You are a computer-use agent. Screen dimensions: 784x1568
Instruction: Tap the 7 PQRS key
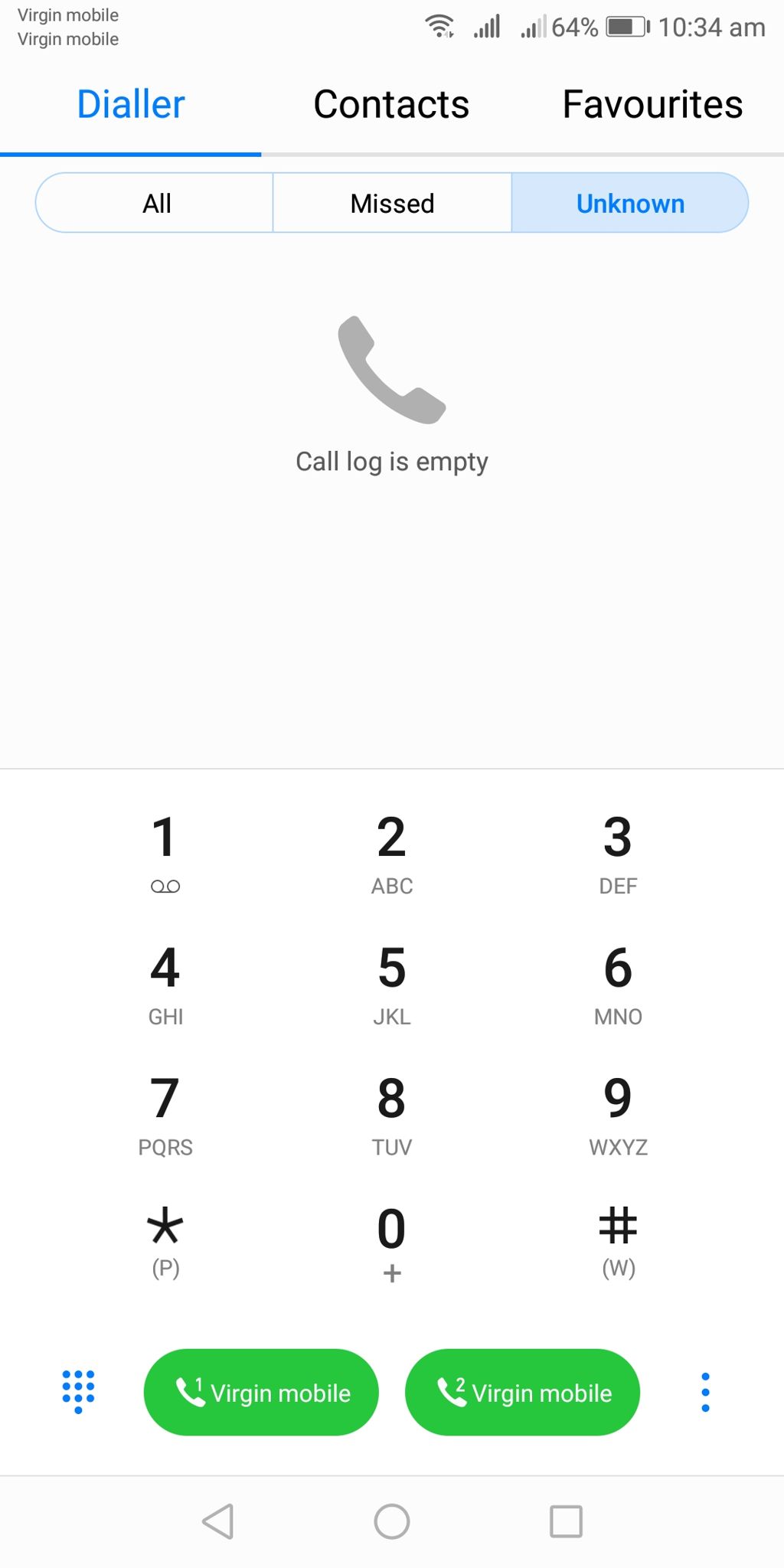click(x=165, y=1112)
